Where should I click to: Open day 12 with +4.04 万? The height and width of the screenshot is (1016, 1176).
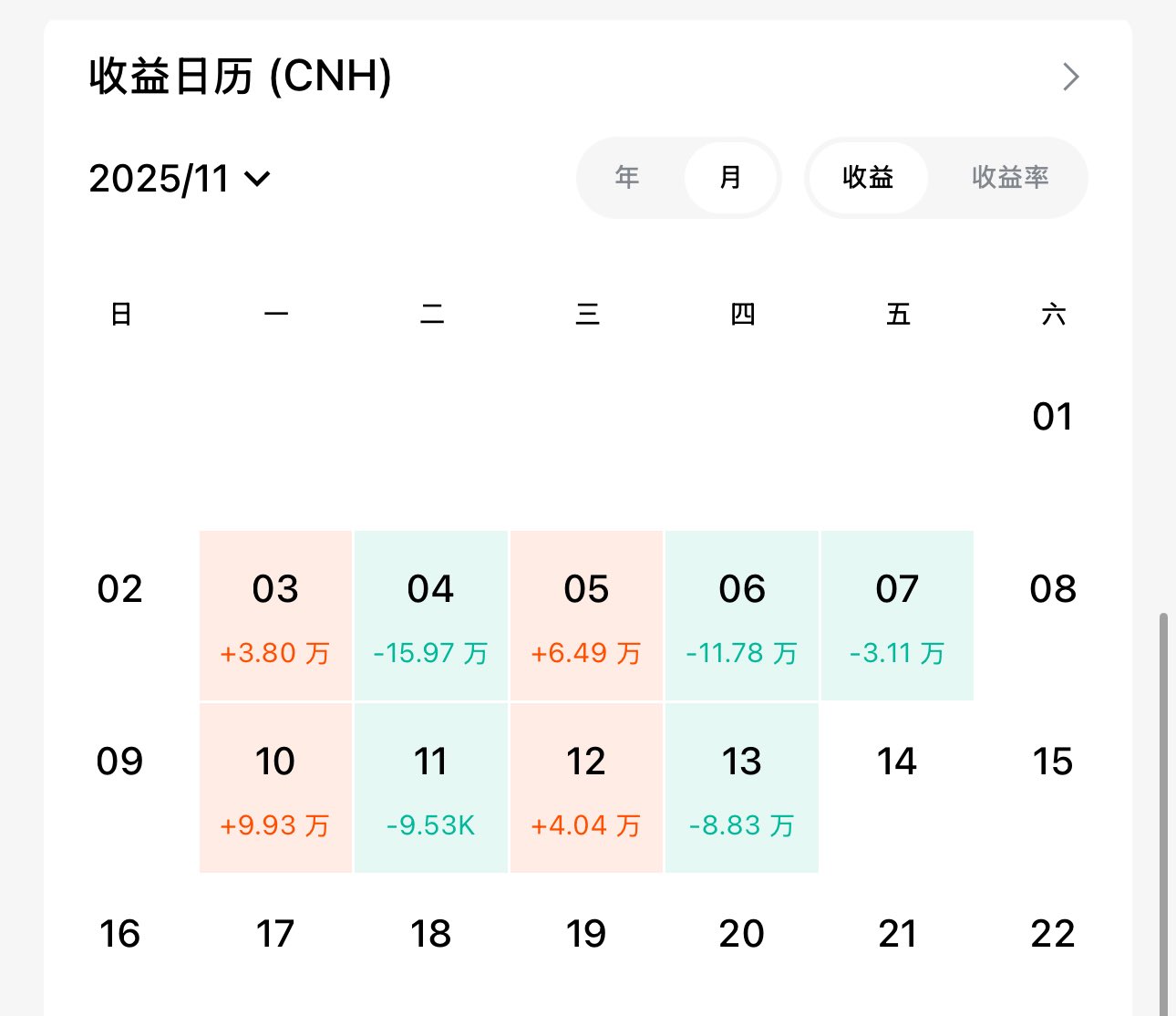(x=586, y=788)
